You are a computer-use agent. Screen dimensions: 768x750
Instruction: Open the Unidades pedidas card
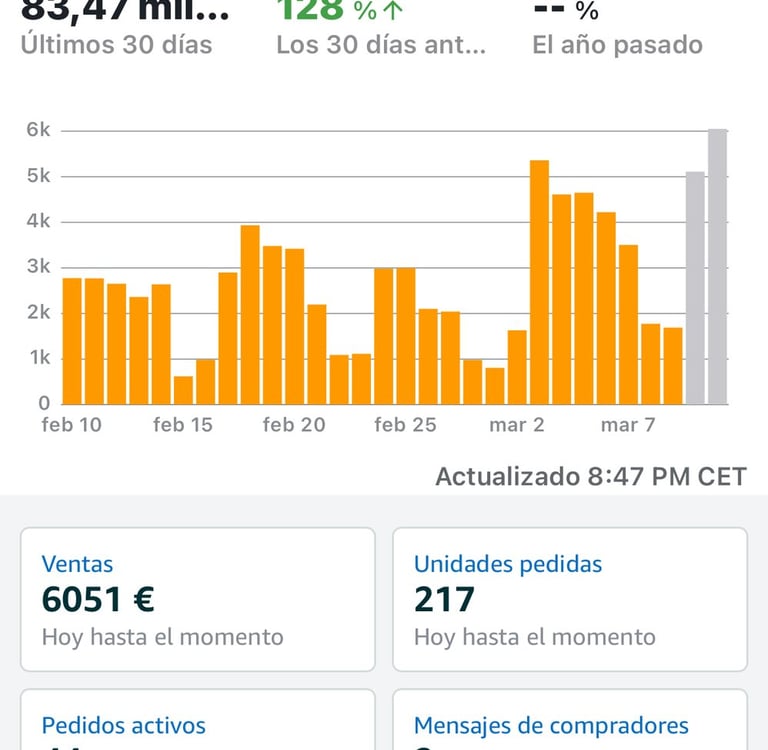point(569,599)
